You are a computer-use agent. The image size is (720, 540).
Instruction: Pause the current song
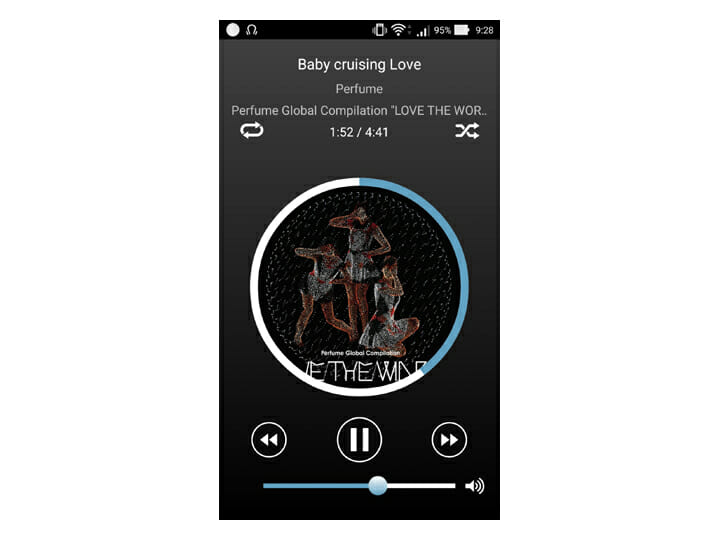tap(360, 439)
